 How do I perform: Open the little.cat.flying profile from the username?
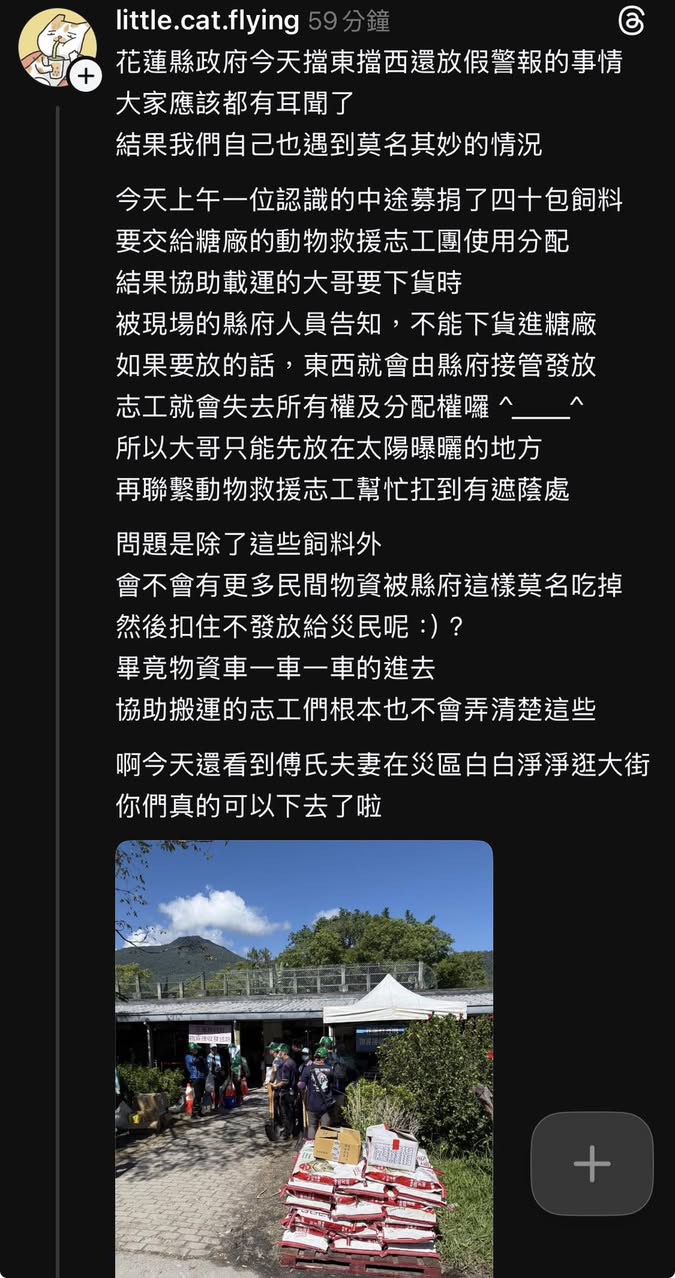[207, 21]
